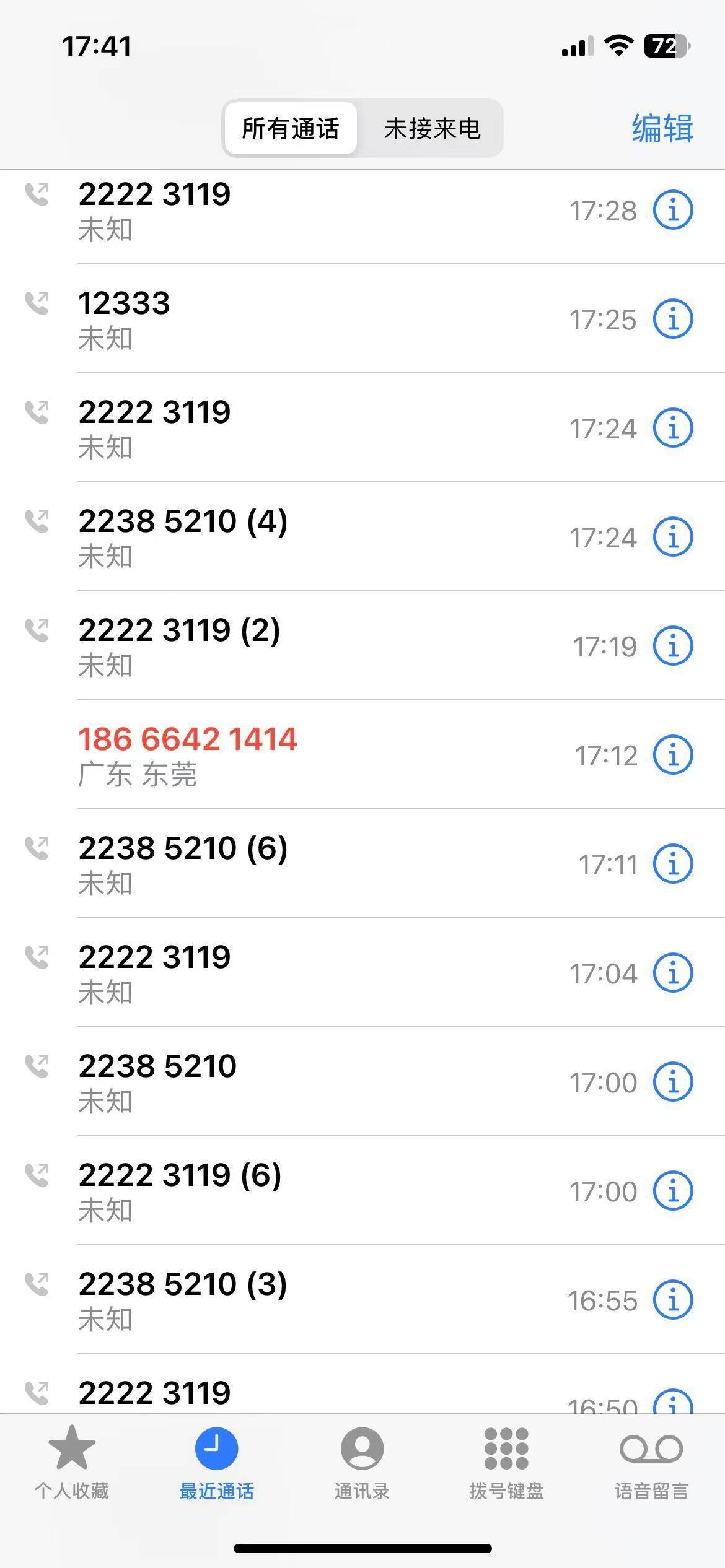The height and width of the screenshot is (1568, 725).
Task: Show info for 2222 3119 at 17:04
Action: coord(673,973)
